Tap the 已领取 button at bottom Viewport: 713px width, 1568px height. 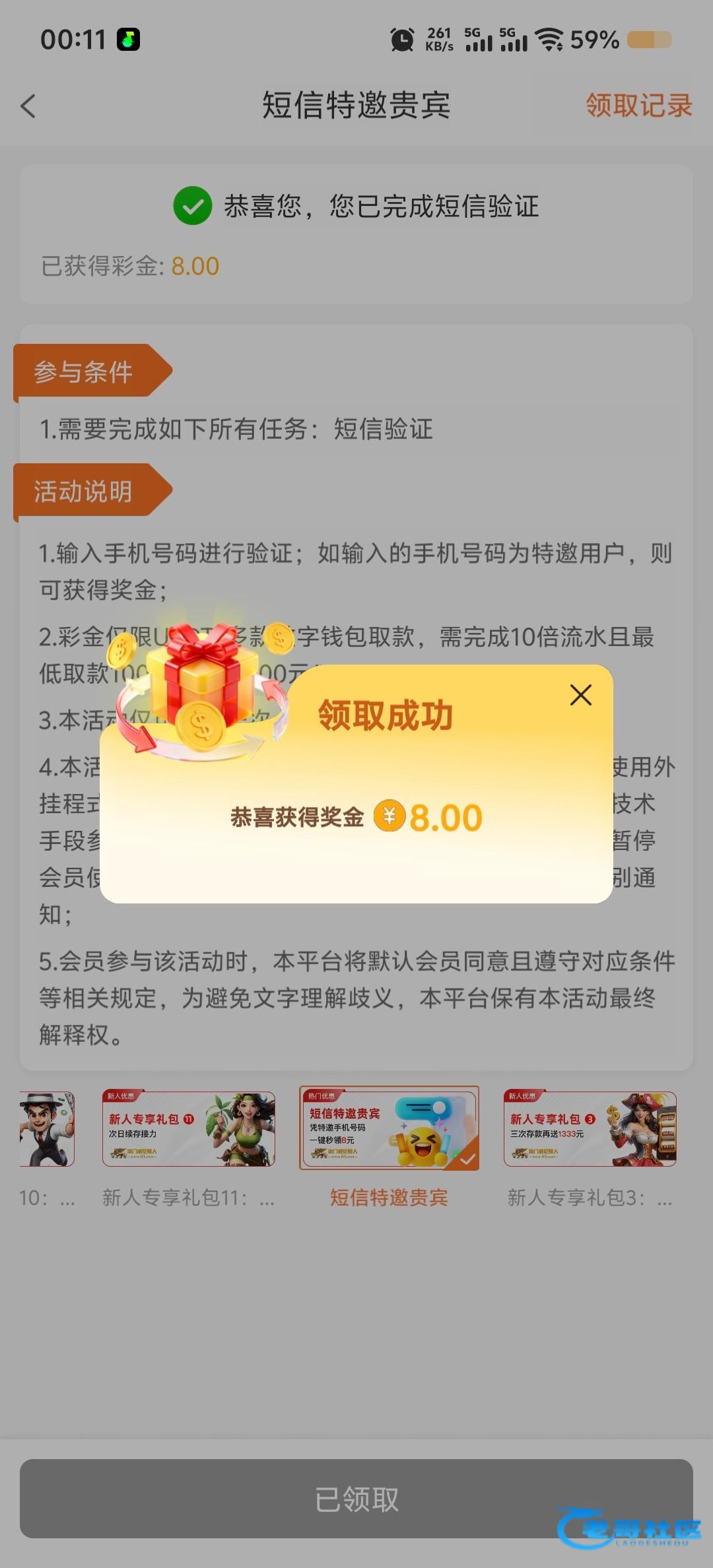pyautogui.click(x=356, y=1499)
